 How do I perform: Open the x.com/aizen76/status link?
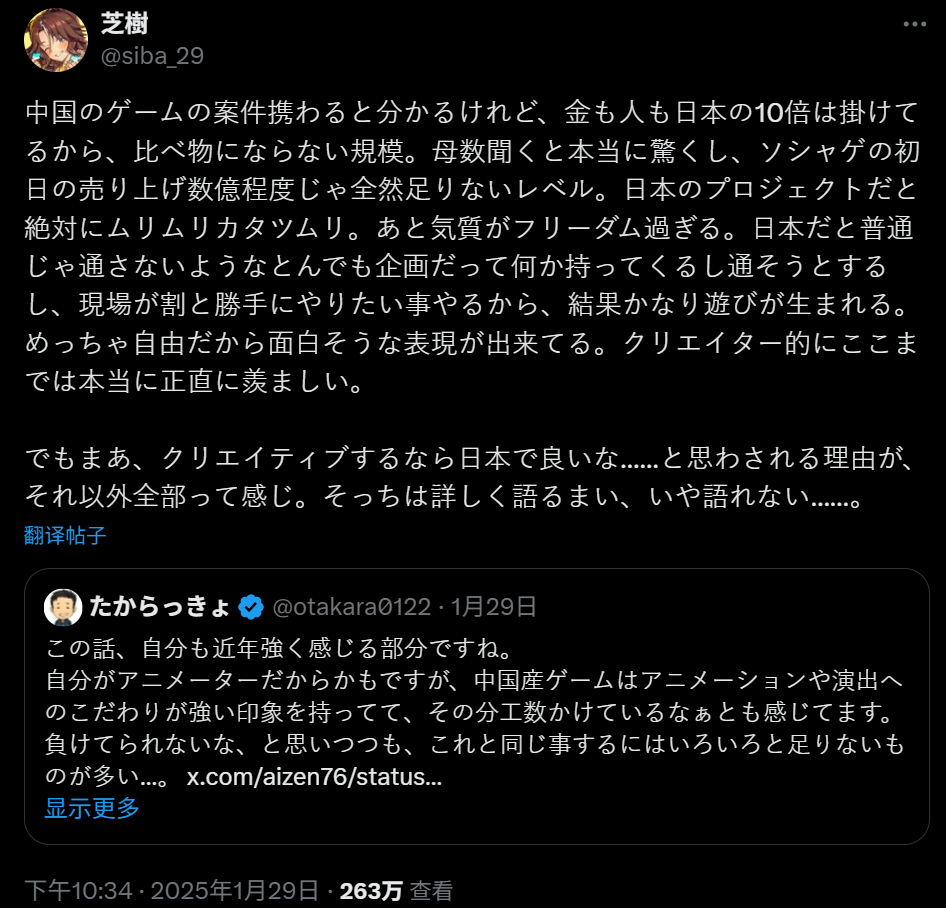pos(315,777)
